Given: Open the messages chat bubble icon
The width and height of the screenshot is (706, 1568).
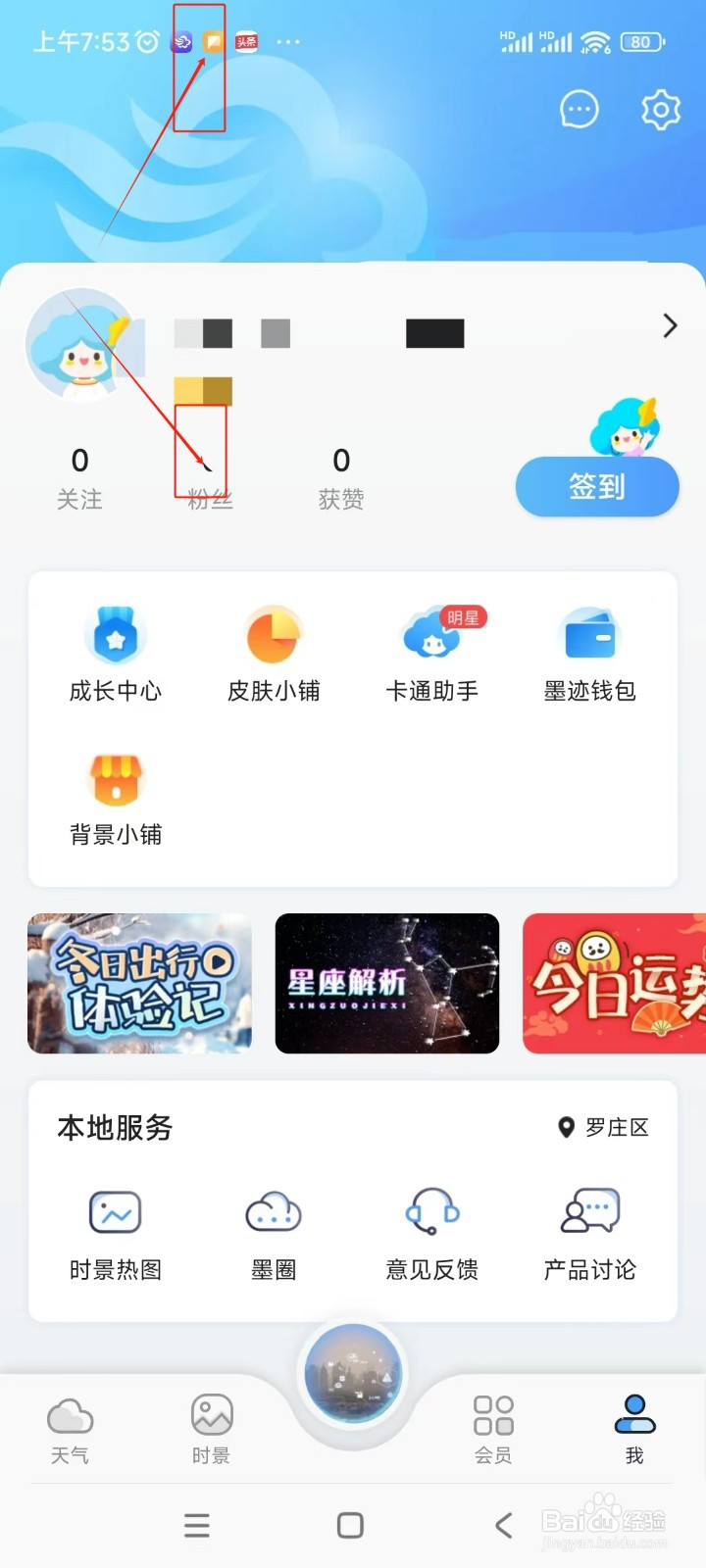Looking at the screenshot, I should pos(578,110).
